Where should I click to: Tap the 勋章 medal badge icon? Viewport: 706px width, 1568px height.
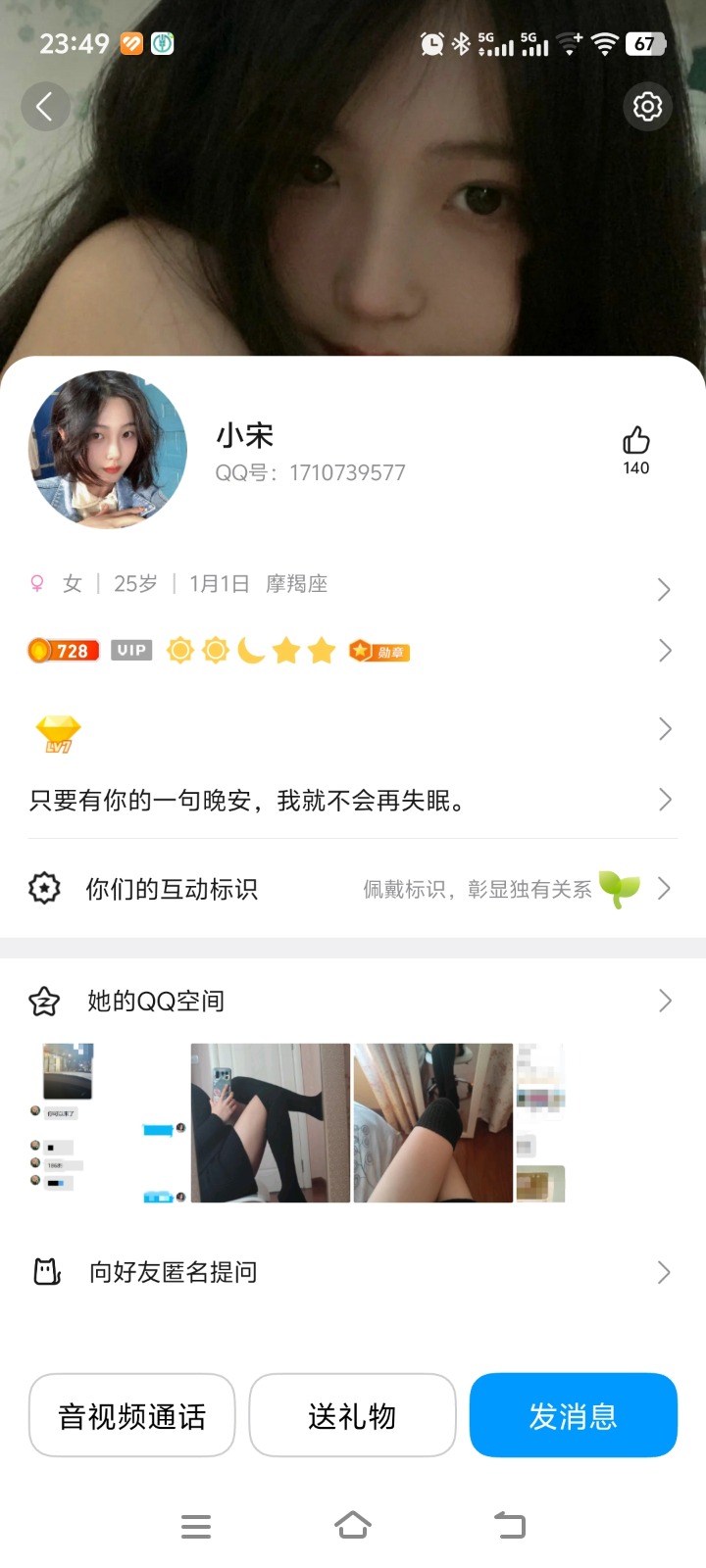coord(378,650)
